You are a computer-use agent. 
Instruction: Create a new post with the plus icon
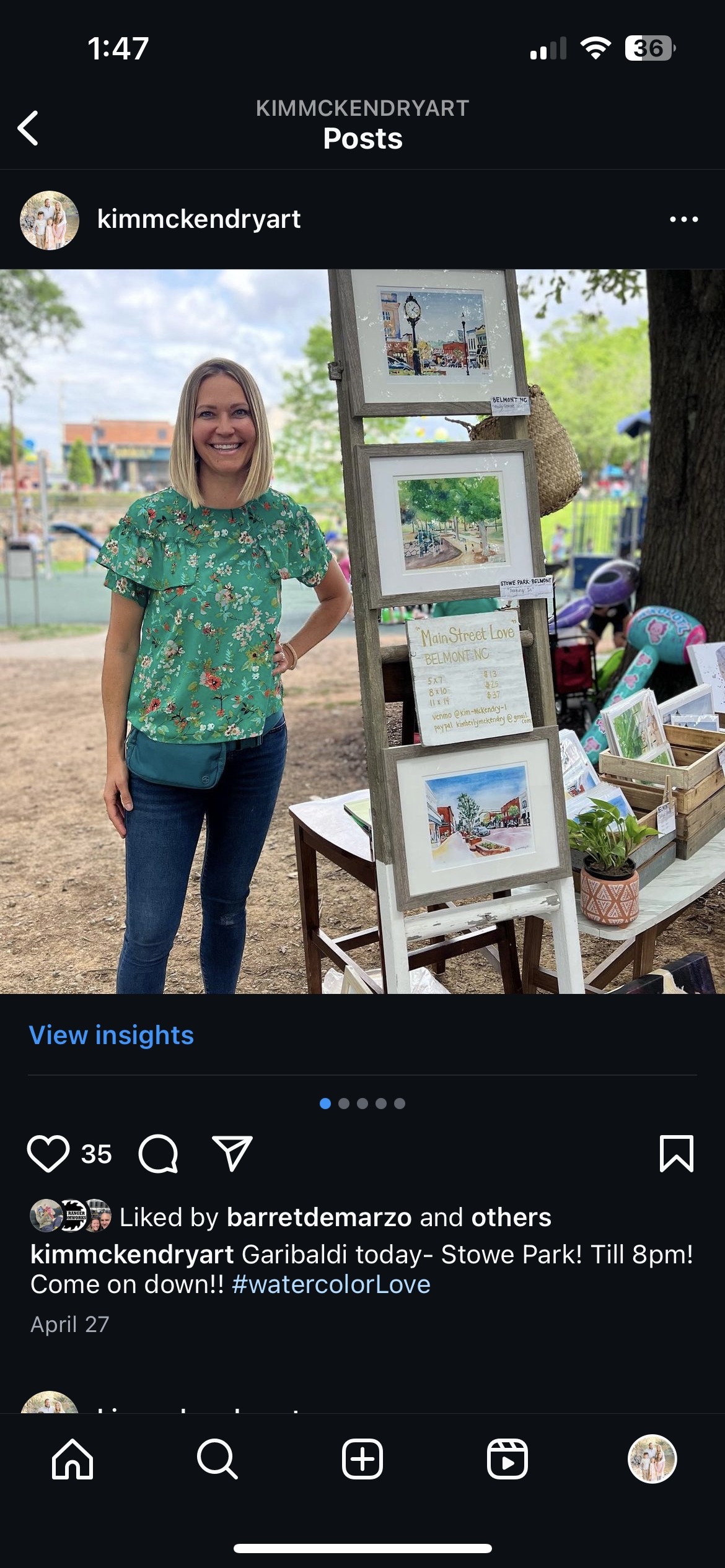point(362,1459)
